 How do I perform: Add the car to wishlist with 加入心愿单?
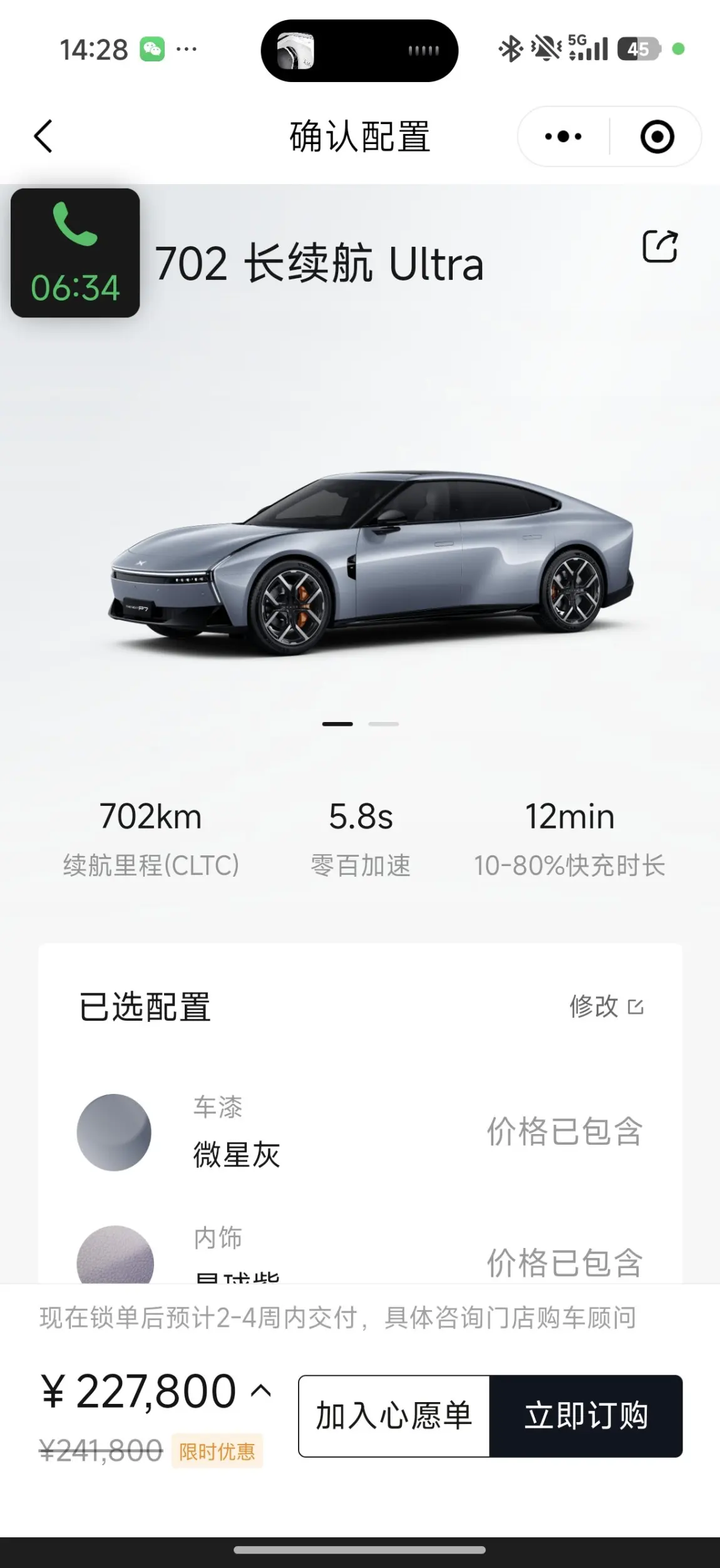394,1416
